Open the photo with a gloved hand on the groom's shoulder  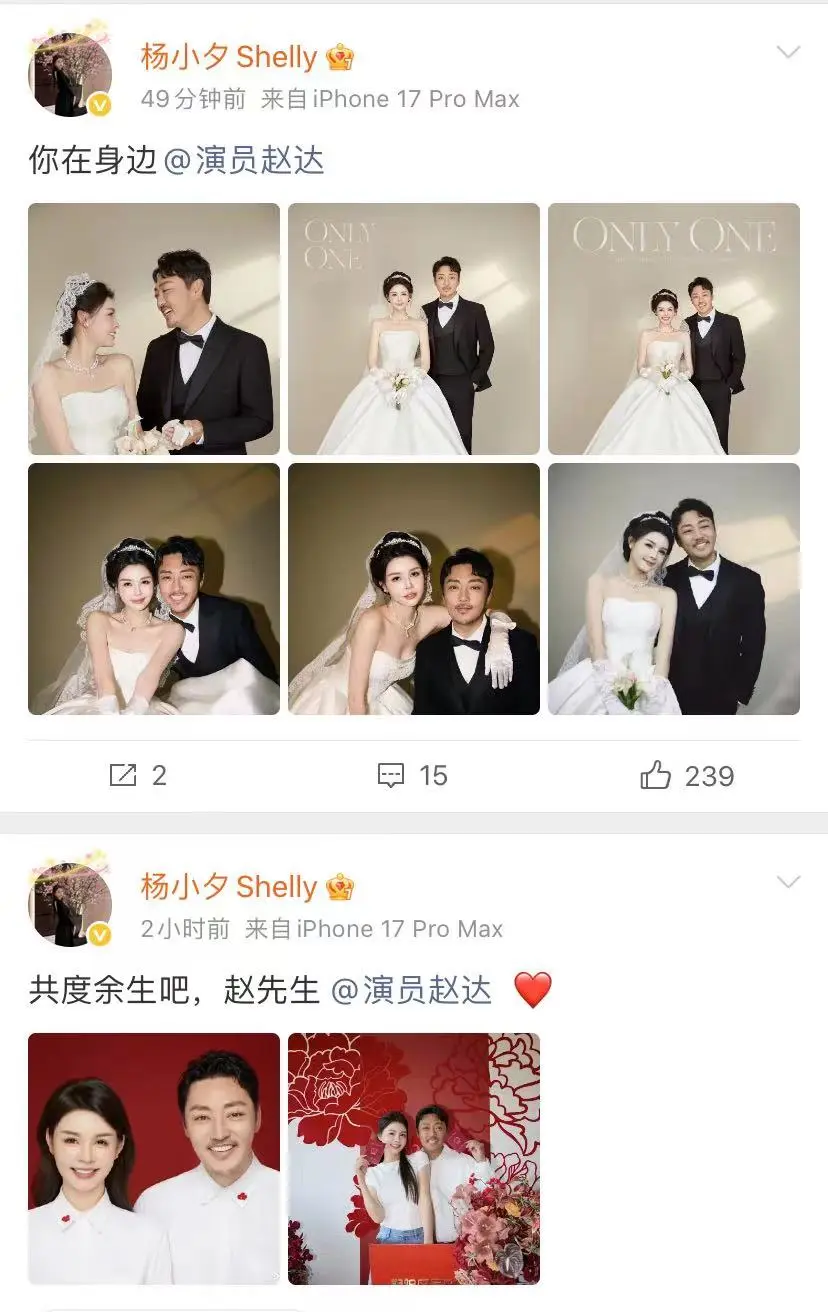click(x=414, y=589)
